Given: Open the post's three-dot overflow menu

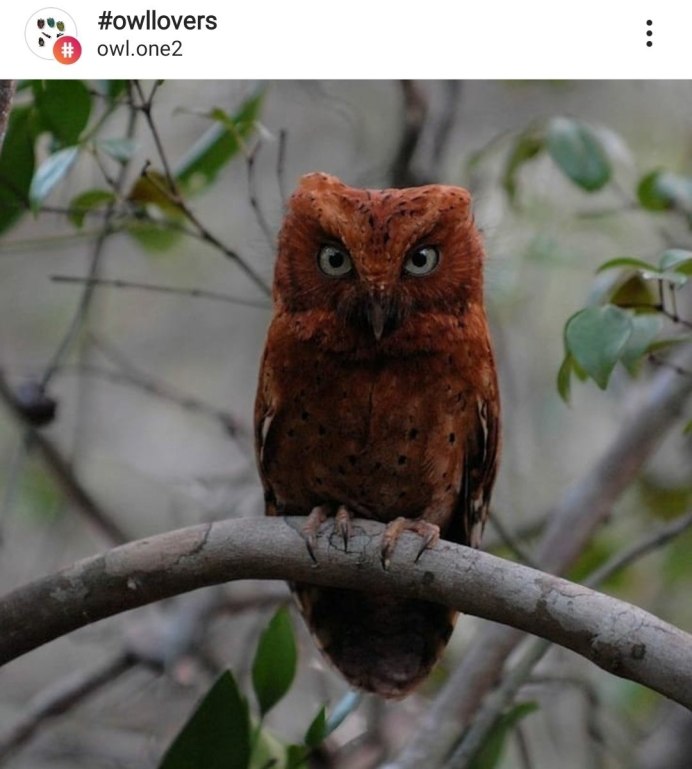Looking at the screenshot, I should click(x=649, y=34).
